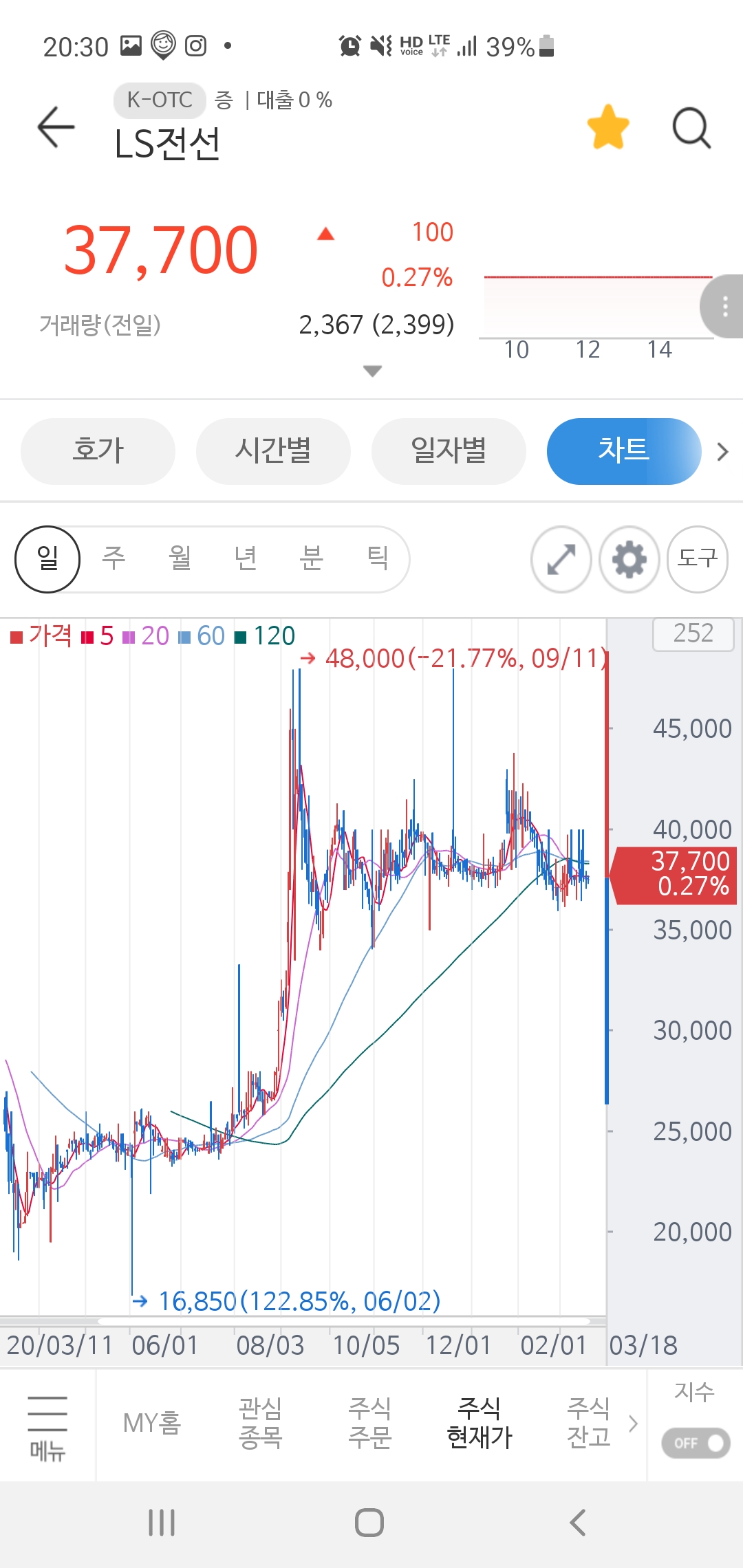Expand price details with the down arrow

(372, 371)
